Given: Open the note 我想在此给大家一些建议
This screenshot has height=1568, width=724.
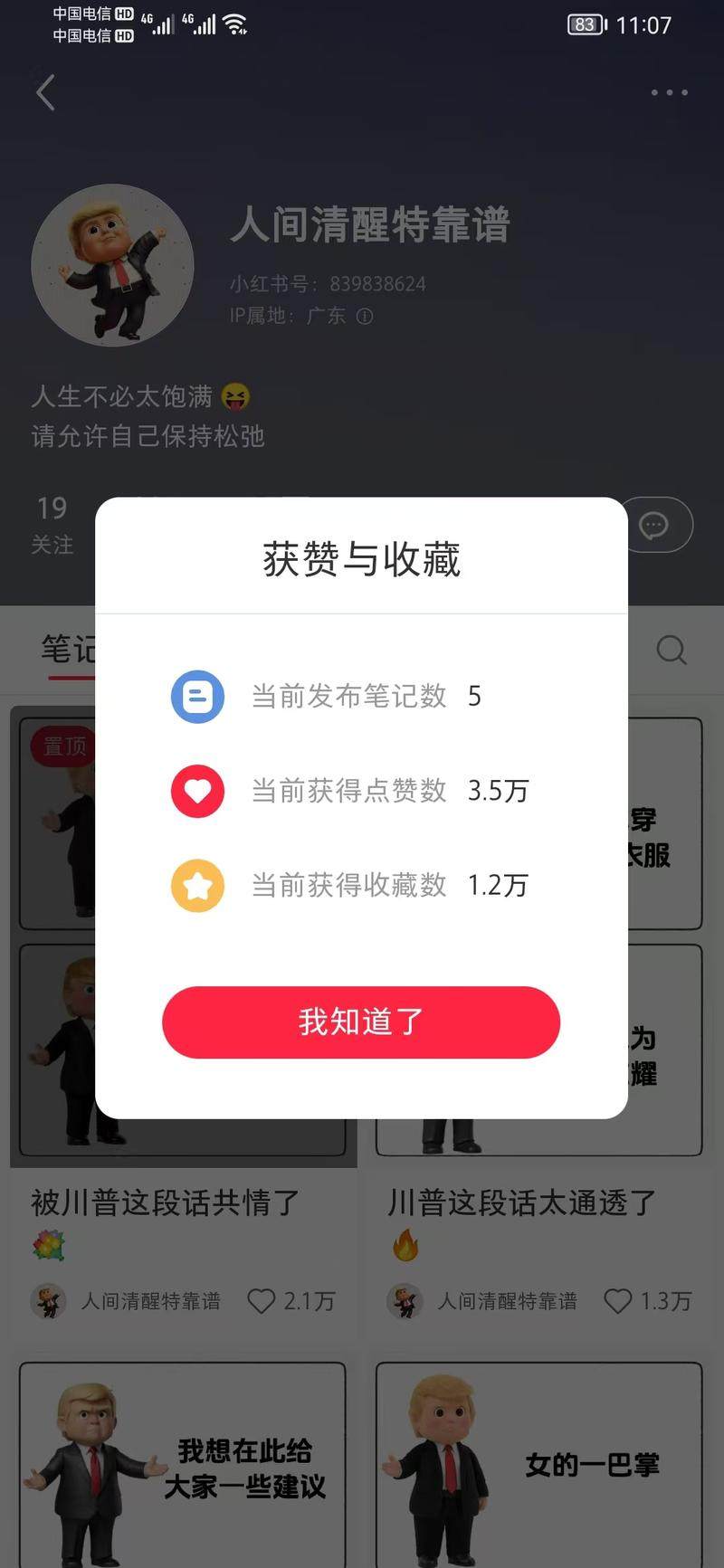Looking at the screenshot, I should click(x=183, y=1461).
